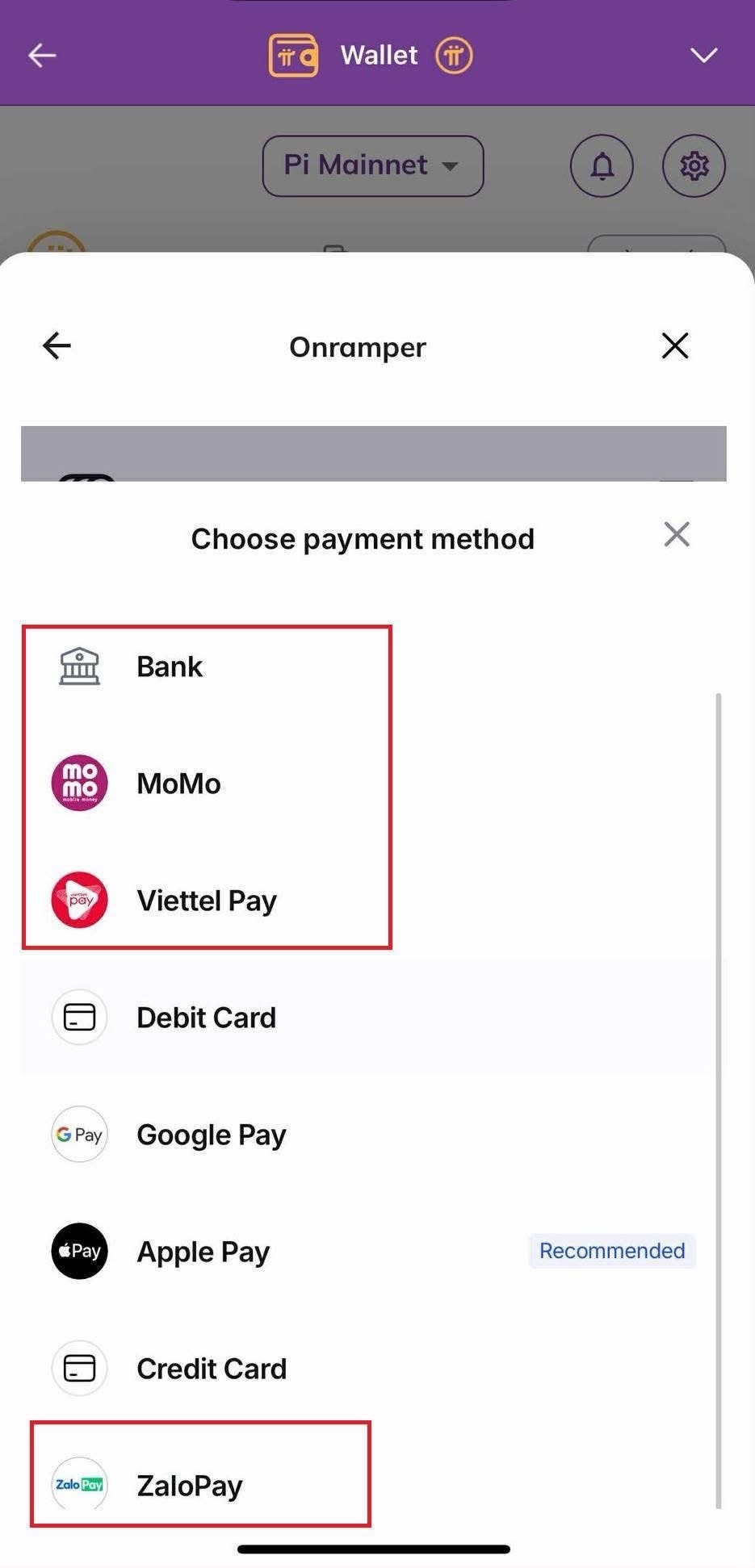
Task: Close the Choose payment method sheet
Action: click(677, 534)
